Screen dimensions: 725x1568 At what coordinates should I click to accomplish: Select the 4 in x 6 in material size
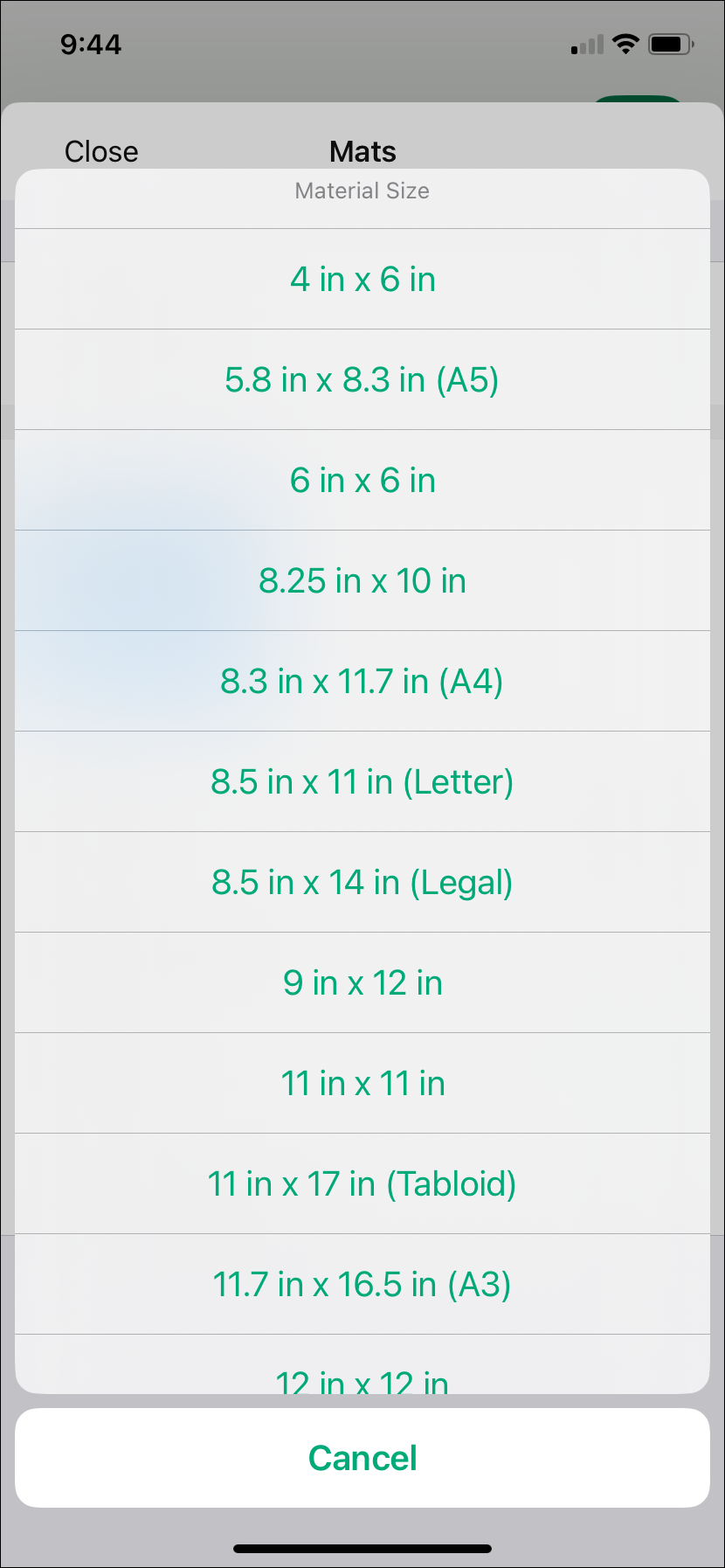[x=362, y=280]
